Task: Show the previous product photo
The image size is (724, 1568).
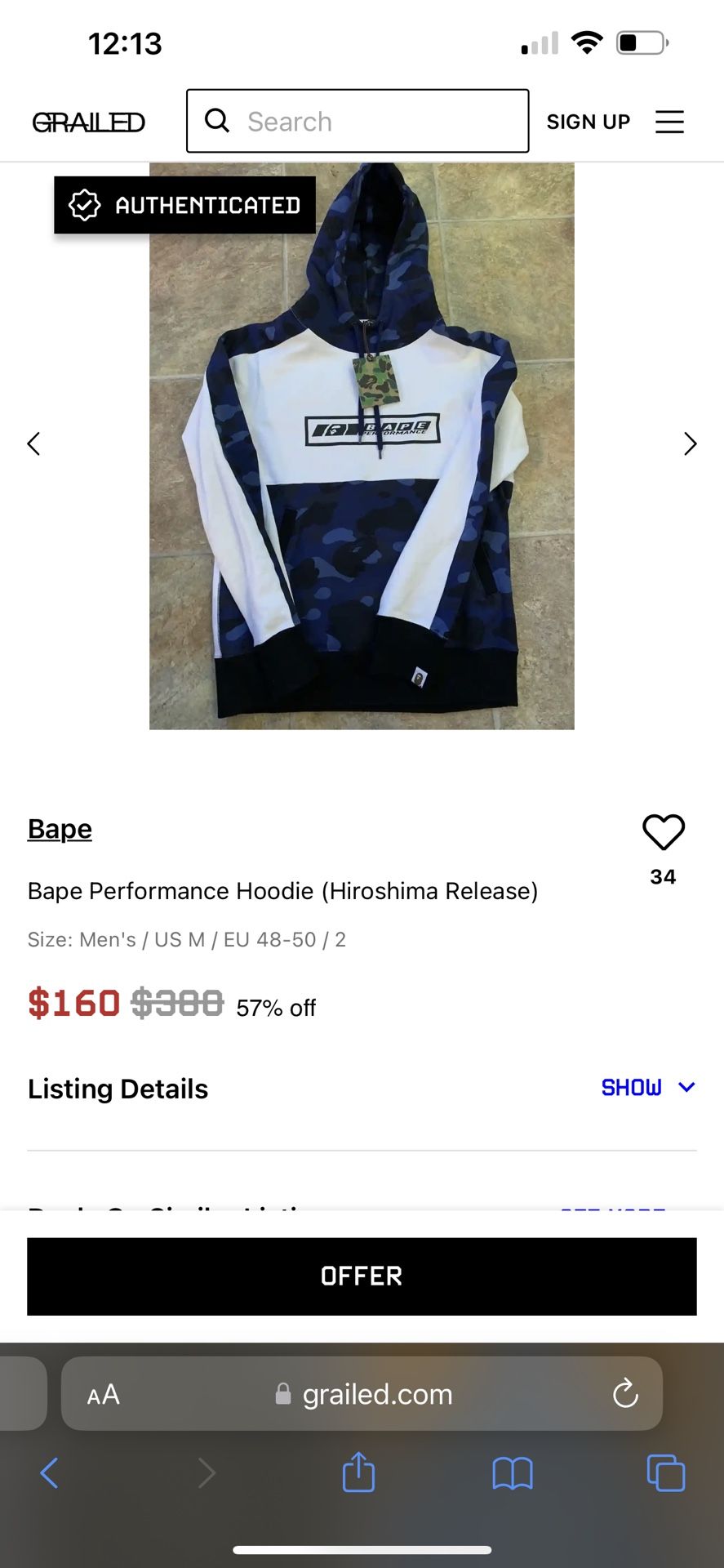Action: pyautogui.click(x=33, y=443)
